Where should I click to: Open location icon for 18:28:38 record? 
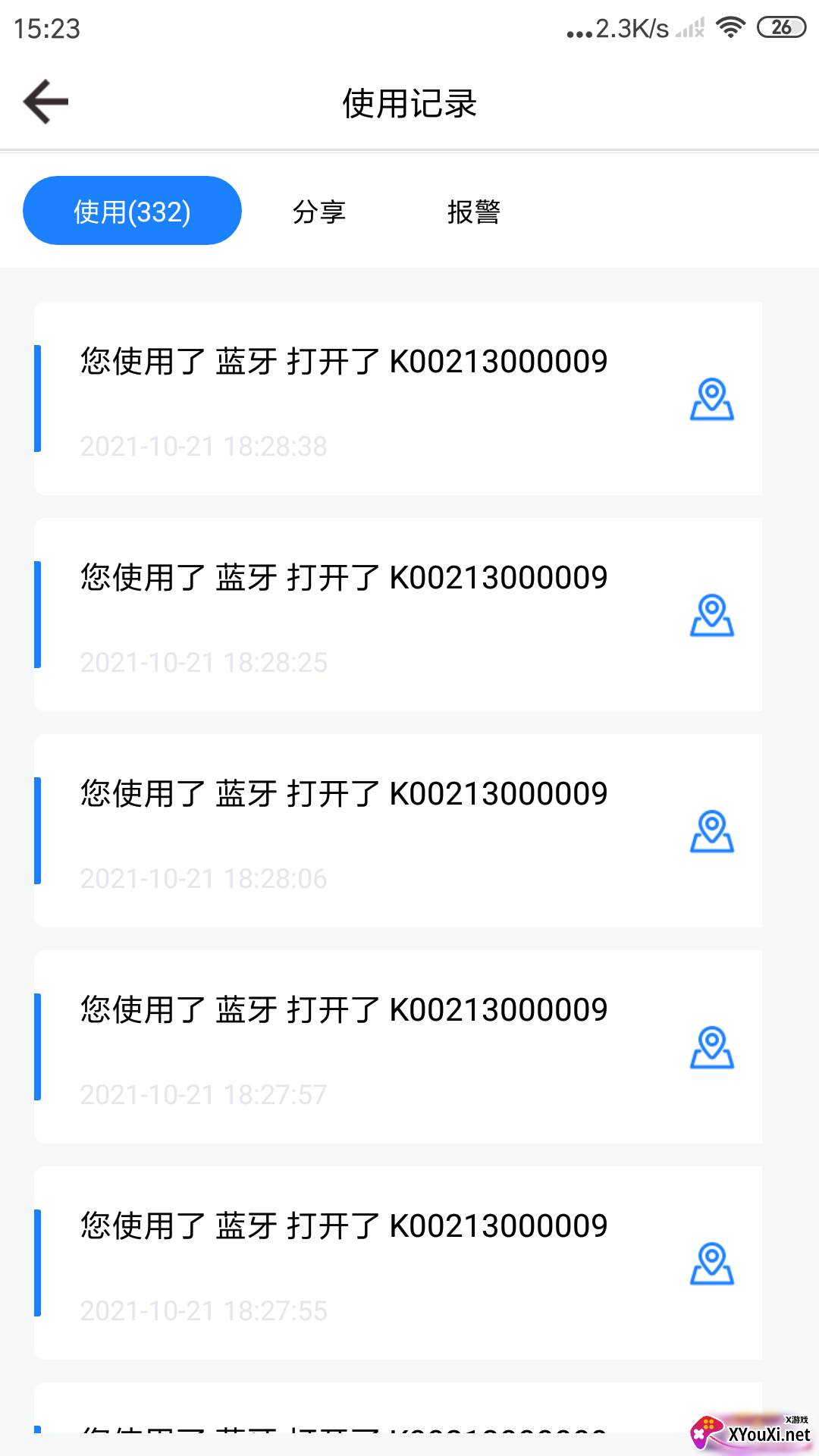[711, 400]
